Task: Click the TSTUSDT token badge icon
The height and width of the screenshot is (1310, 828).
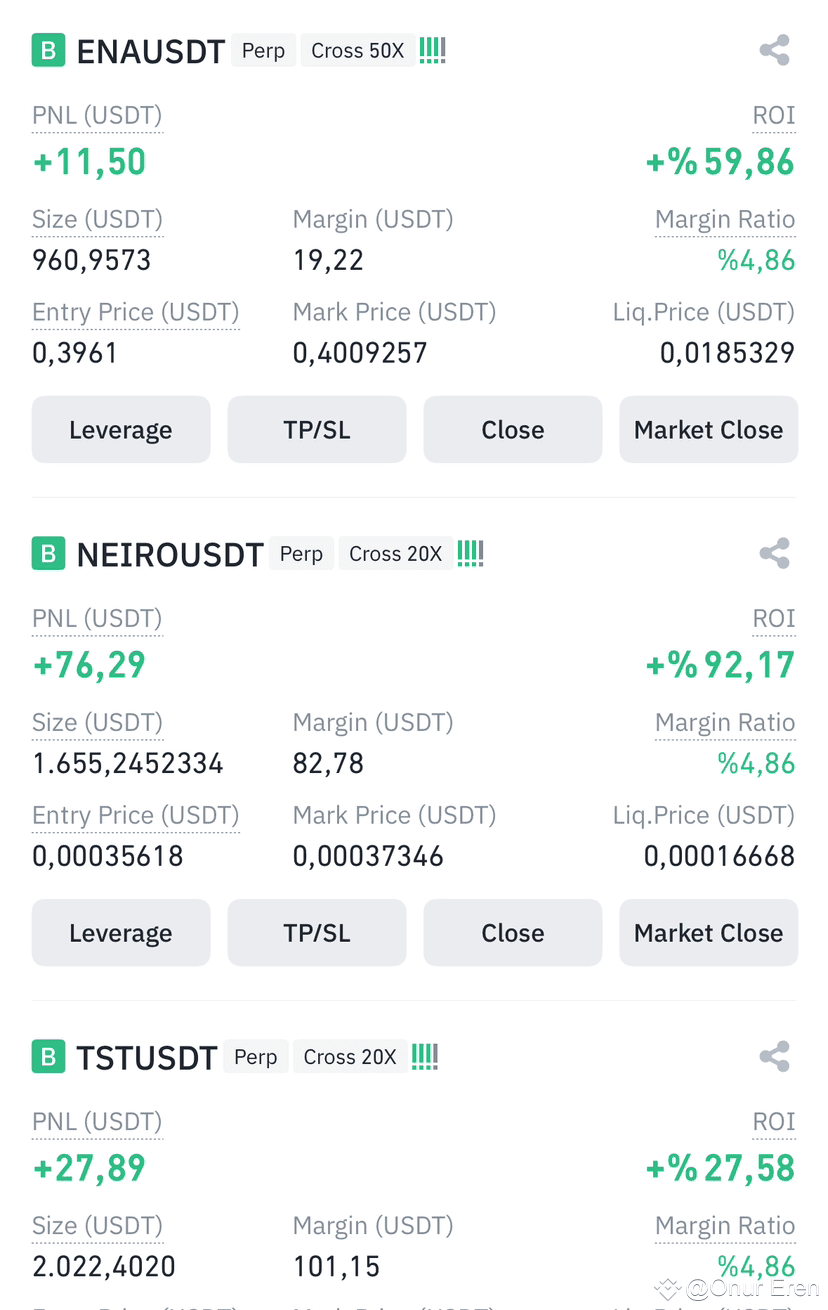Action: coord(47,1056)
